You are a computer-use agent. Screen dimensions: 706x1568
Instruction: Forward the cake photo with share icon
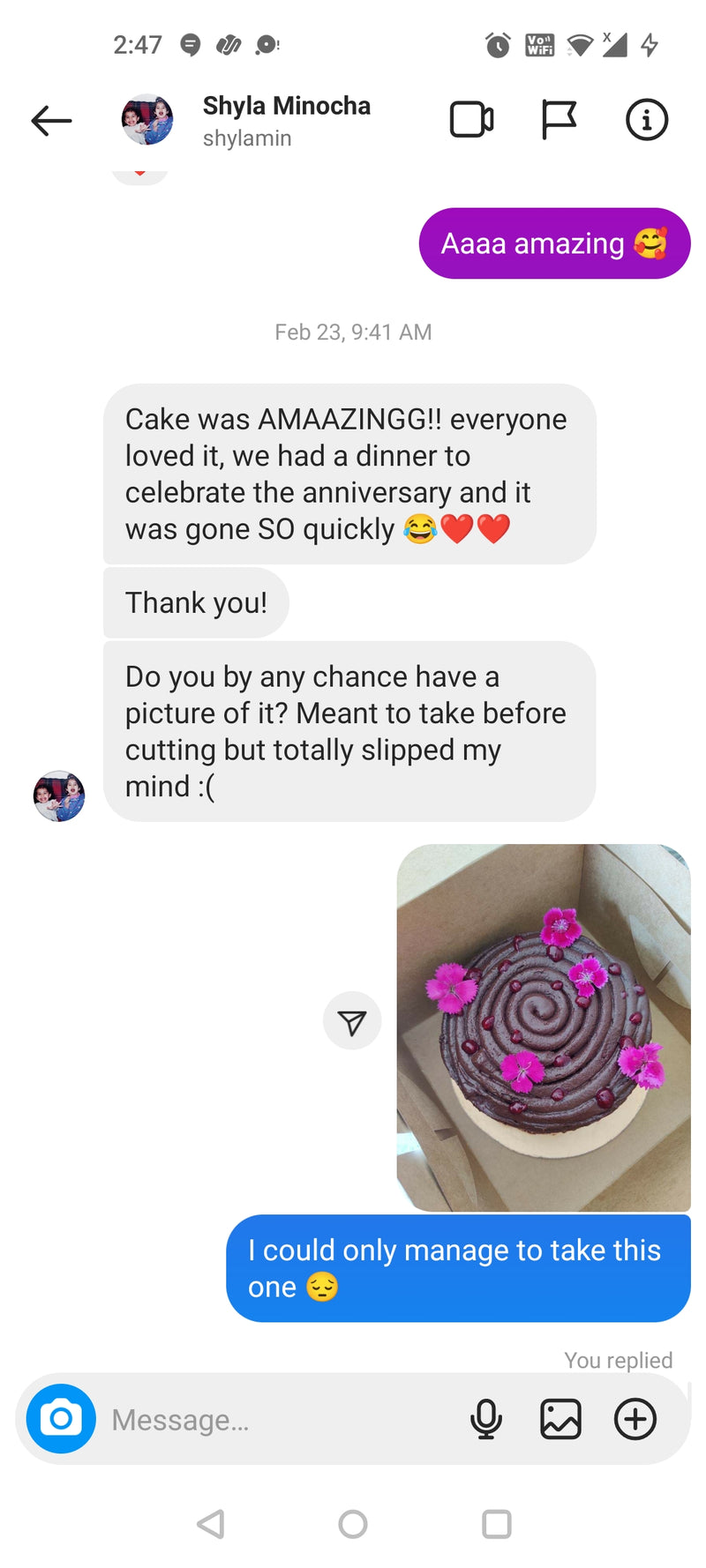pos(352,1021)
